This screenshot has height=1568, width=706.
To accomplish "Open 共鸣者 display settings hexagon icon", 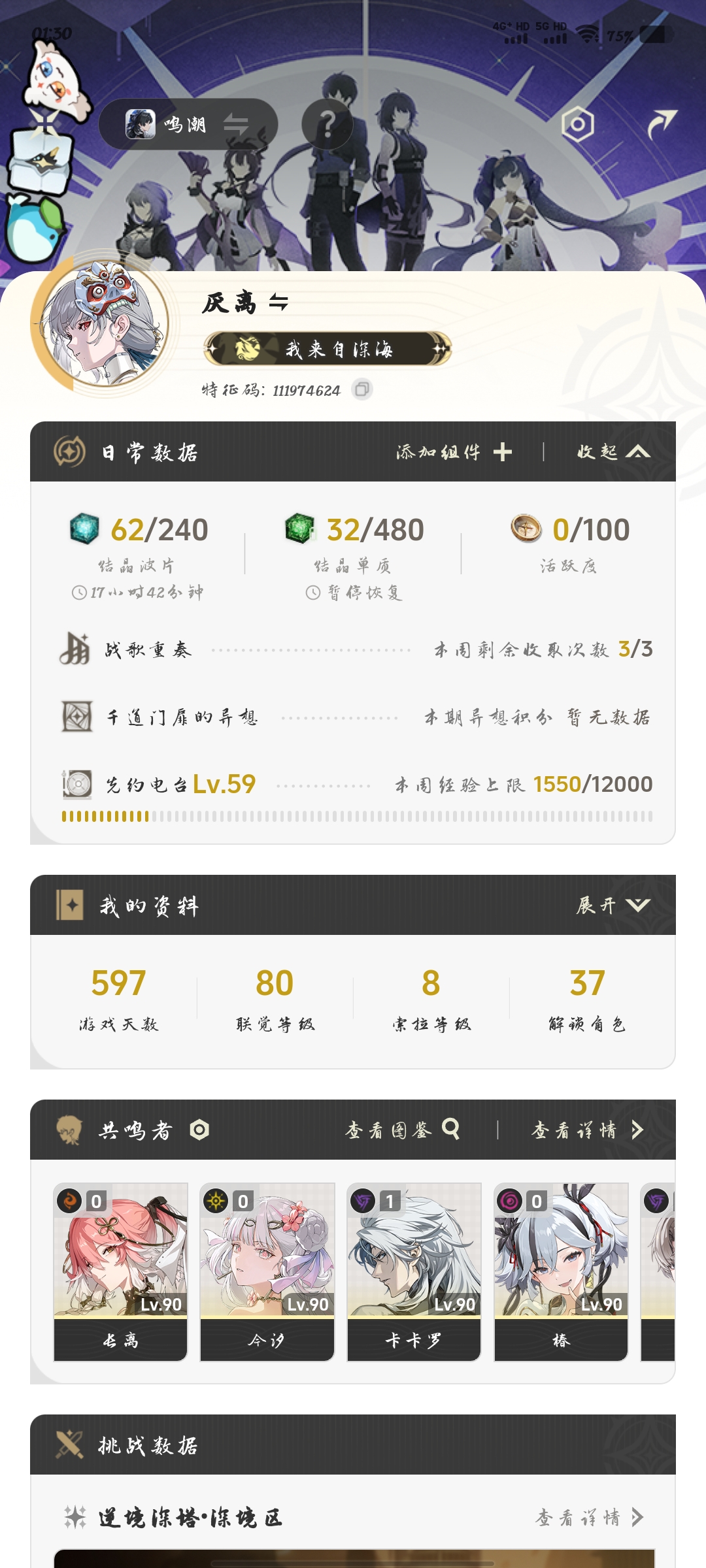I will coord(199,1130).
